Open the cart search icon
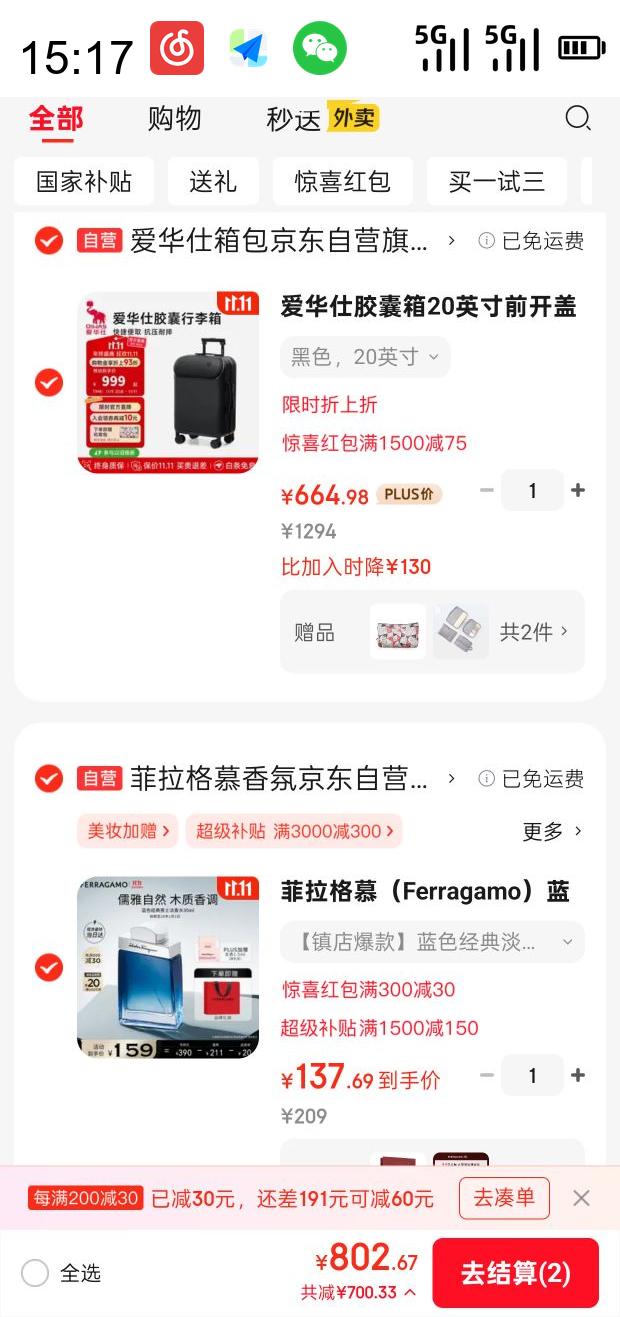The width and height of the screenshot is (620, 1317). click(578, 119)
